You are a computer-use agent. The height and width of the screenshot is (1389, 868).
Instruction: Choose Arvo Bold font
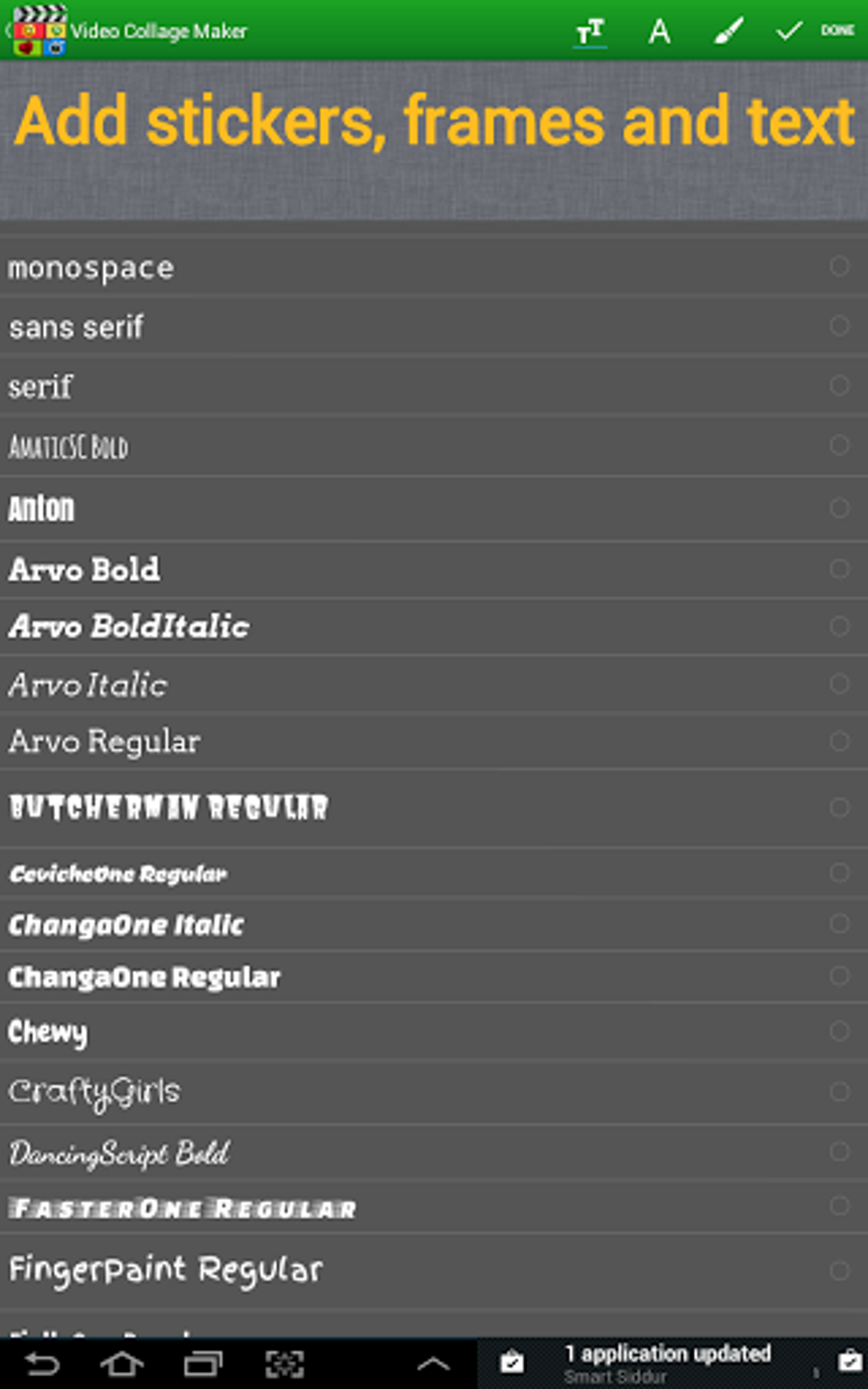pyautogui.click(x=434, y=569)
